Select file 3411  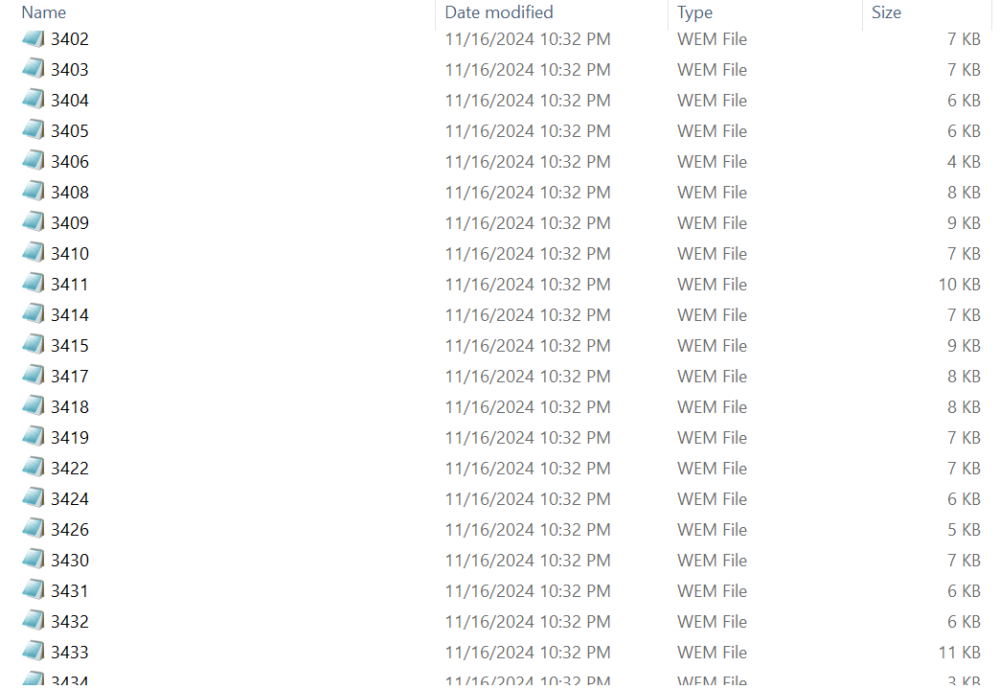click(x=69, y=285)
